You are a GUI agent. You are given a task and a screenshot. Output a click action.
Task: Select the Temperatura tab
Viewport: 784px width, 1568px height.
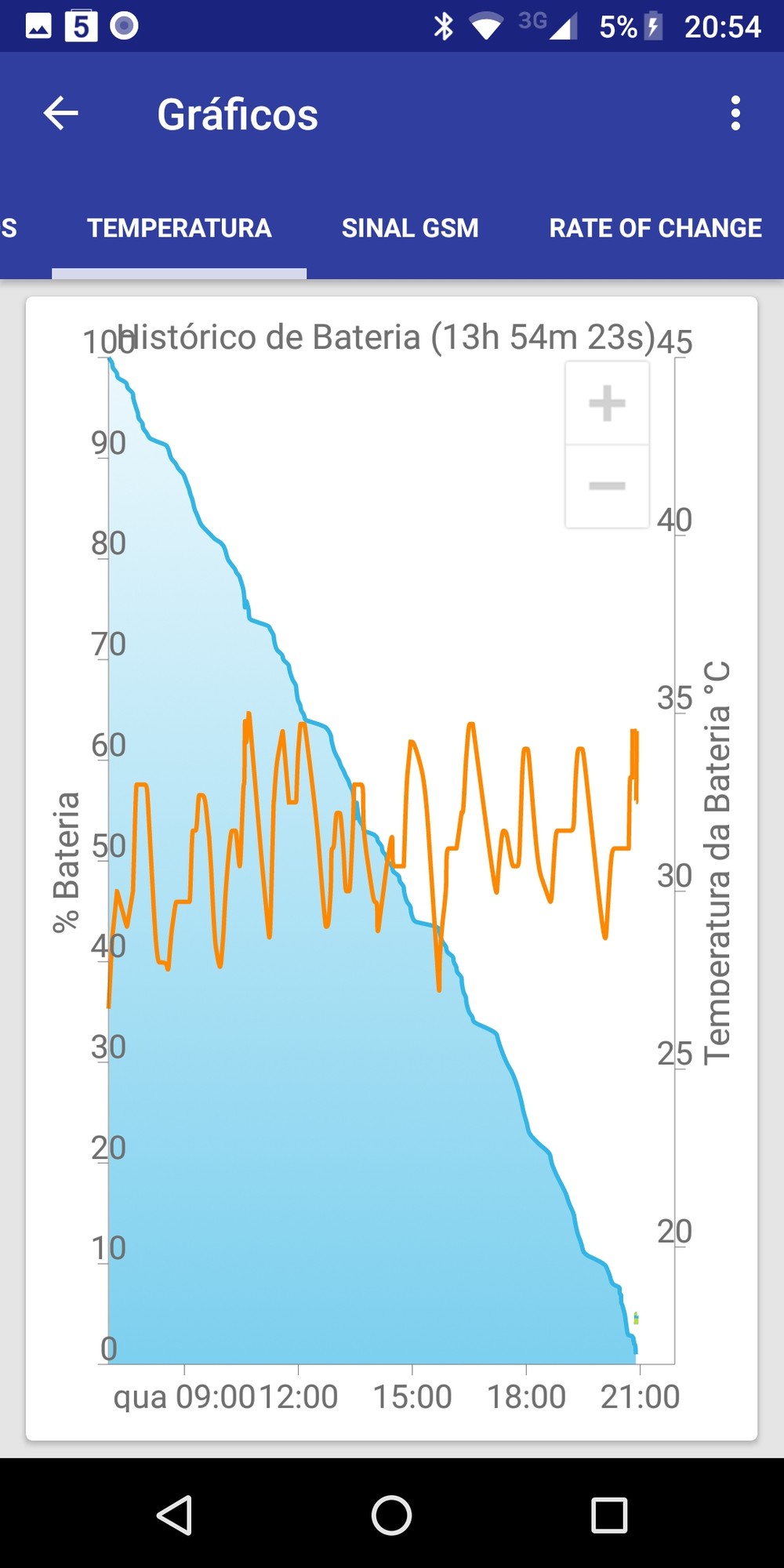179,228
